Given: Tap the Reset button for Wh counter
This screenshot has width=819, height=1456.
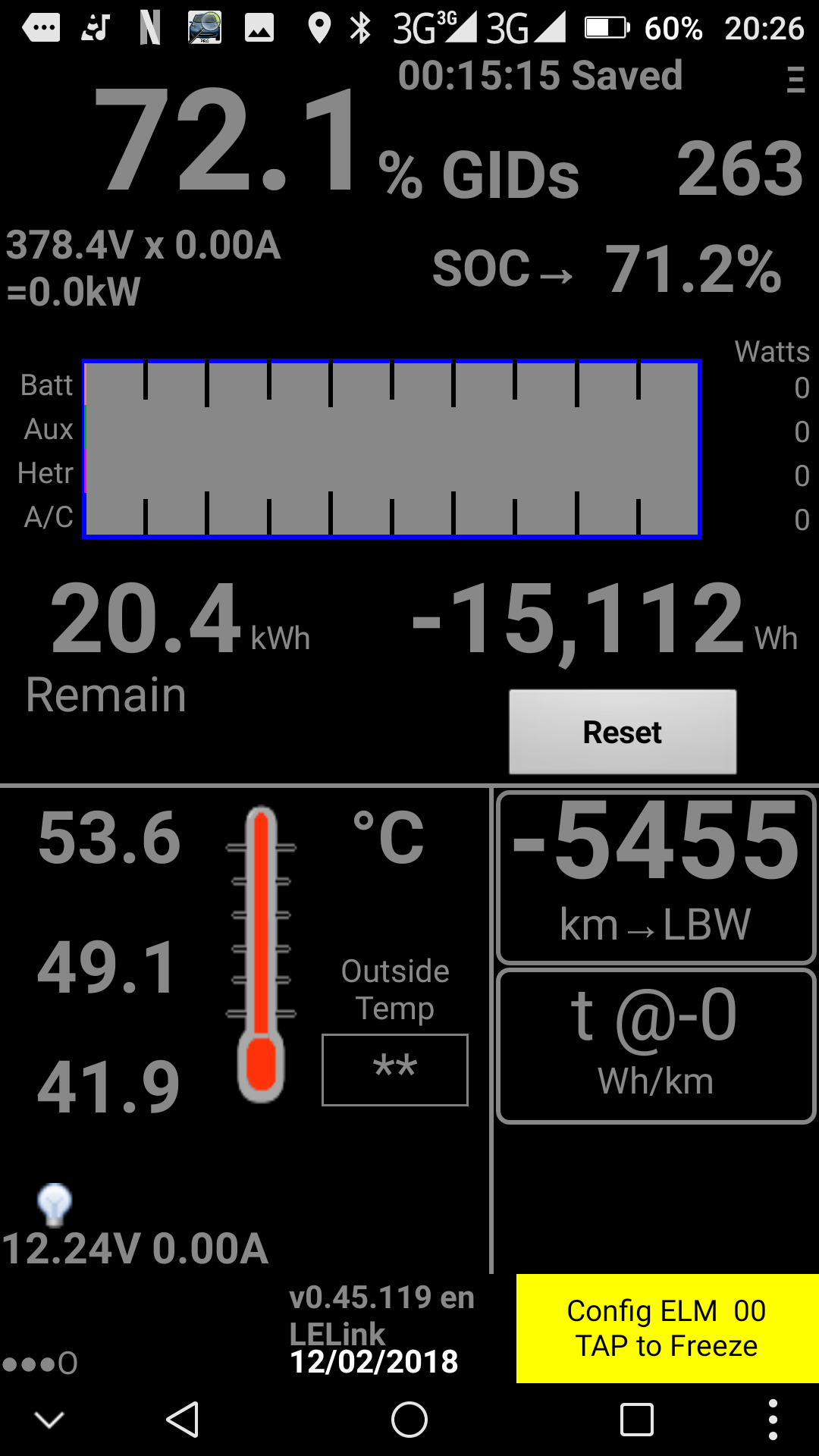Looking at the screenshot, I should point(622,732).
